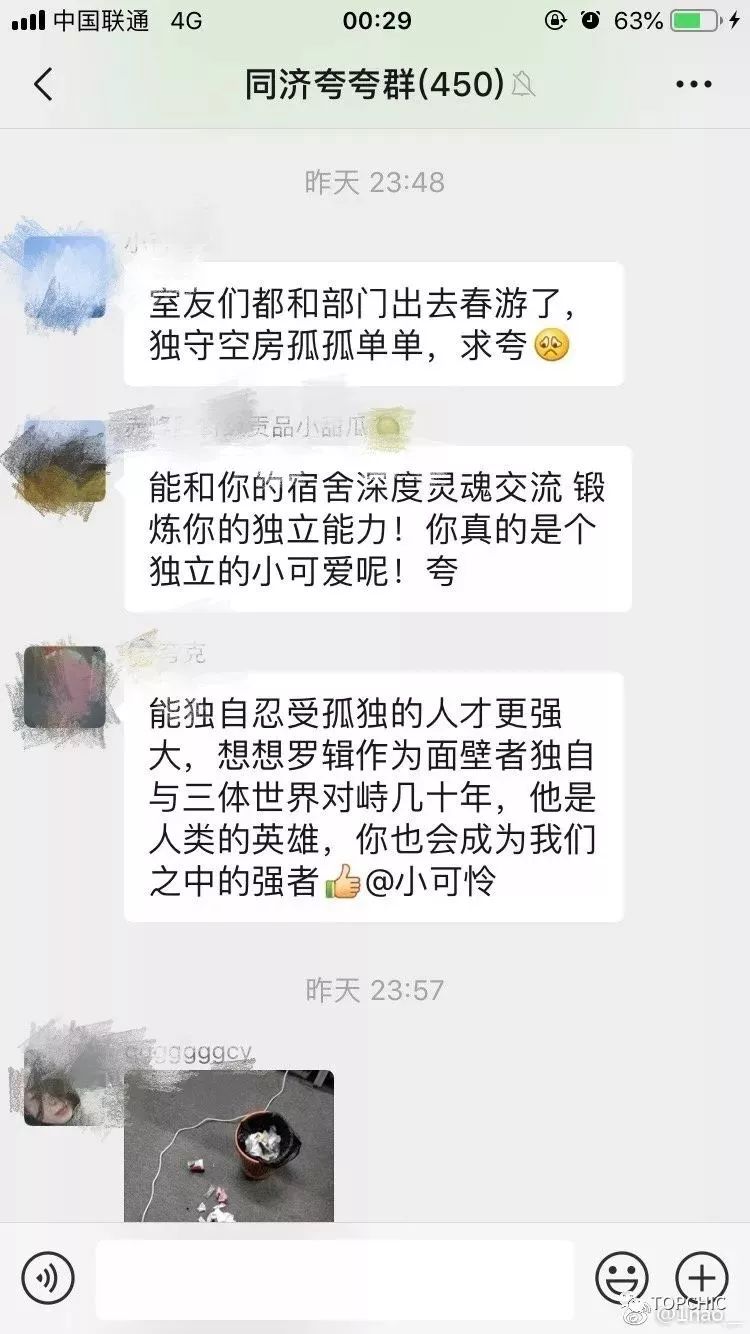Tap the 昨天 23:48 timestamp

tap(375, 182)
